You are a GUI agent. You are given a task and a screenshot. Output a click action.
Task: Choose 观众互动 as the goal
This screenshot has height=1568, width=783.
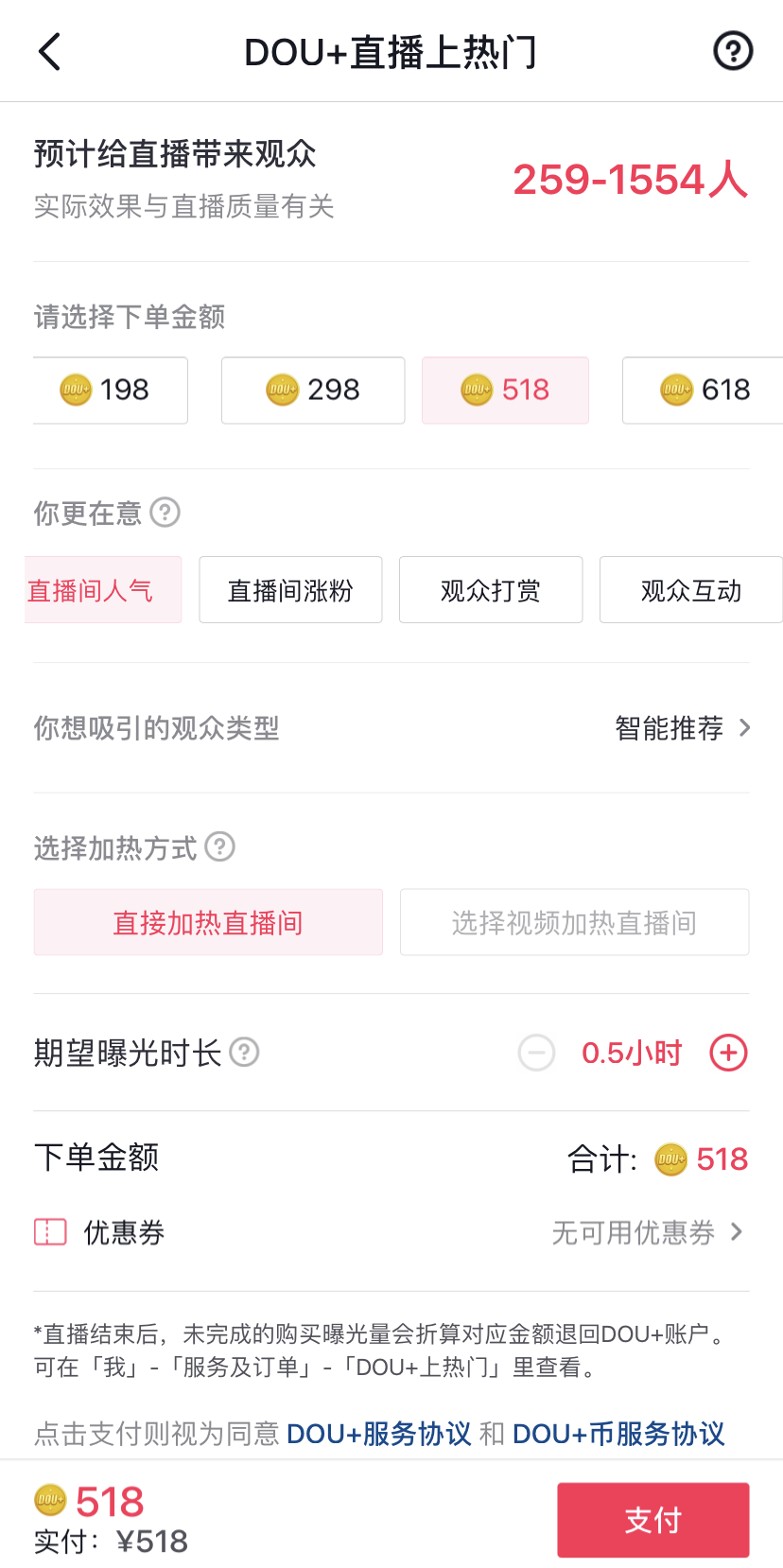[x=690, y=590]
